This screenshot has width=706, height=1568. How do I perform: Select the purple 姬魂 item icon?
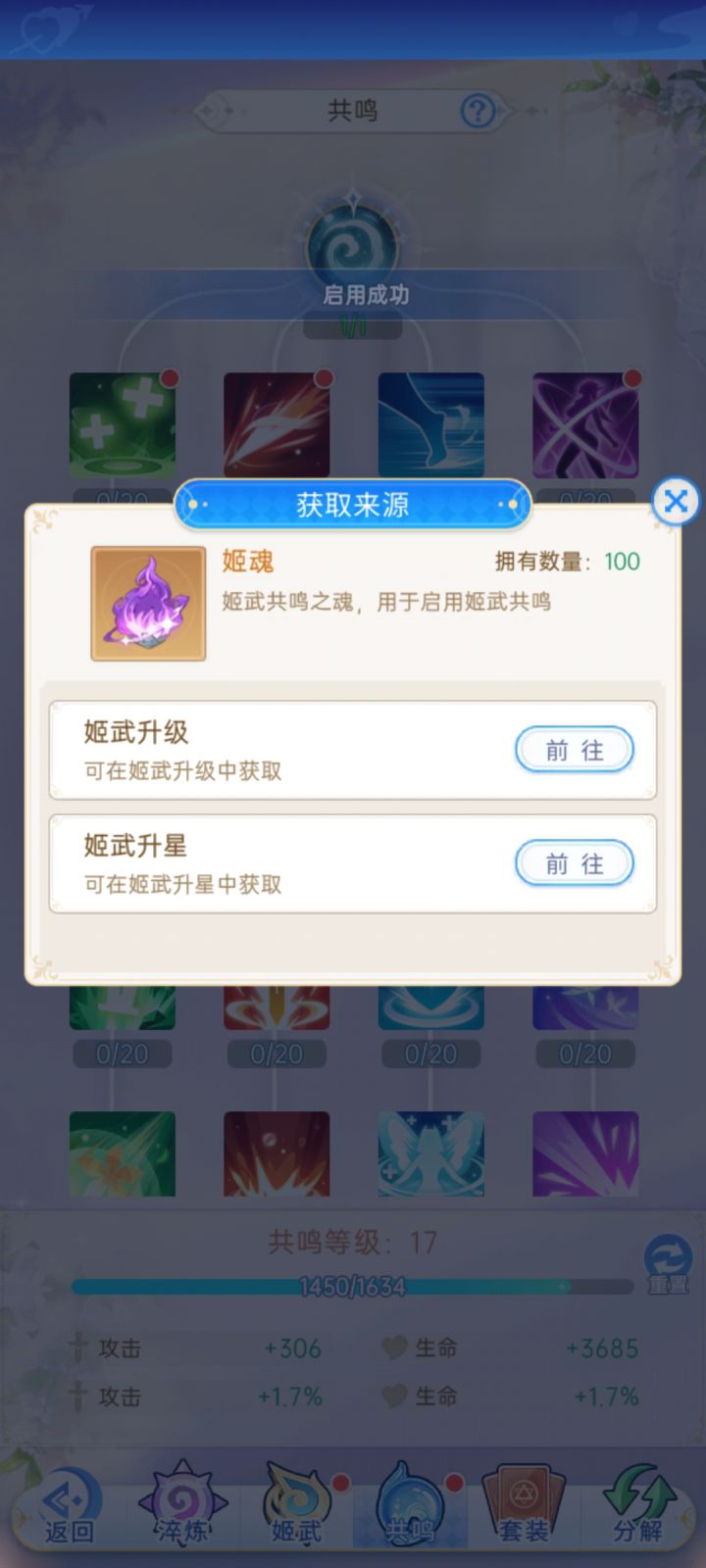pyautogui.click(x=148, y=603)
